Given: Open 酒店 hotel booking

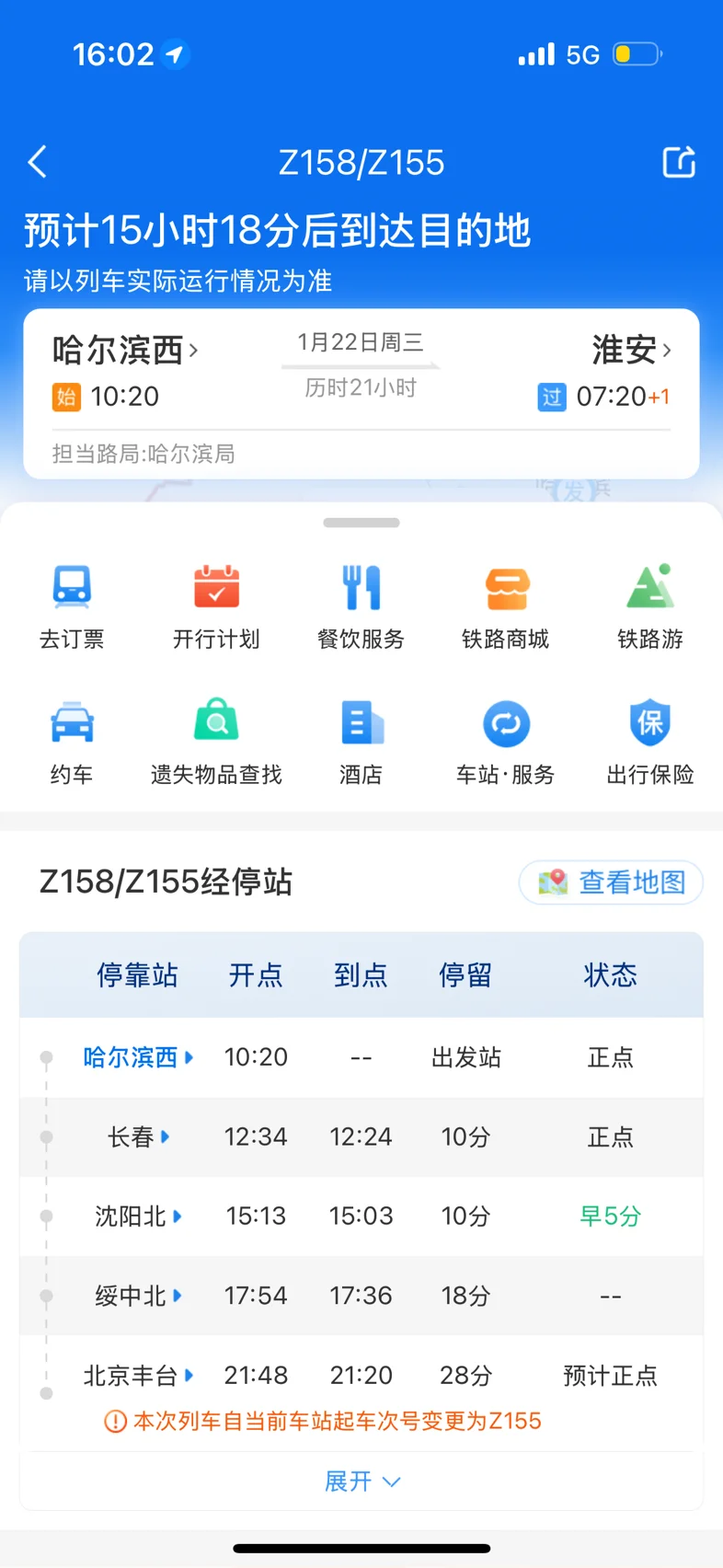Looking at the screenshot, I should [361, 743].
